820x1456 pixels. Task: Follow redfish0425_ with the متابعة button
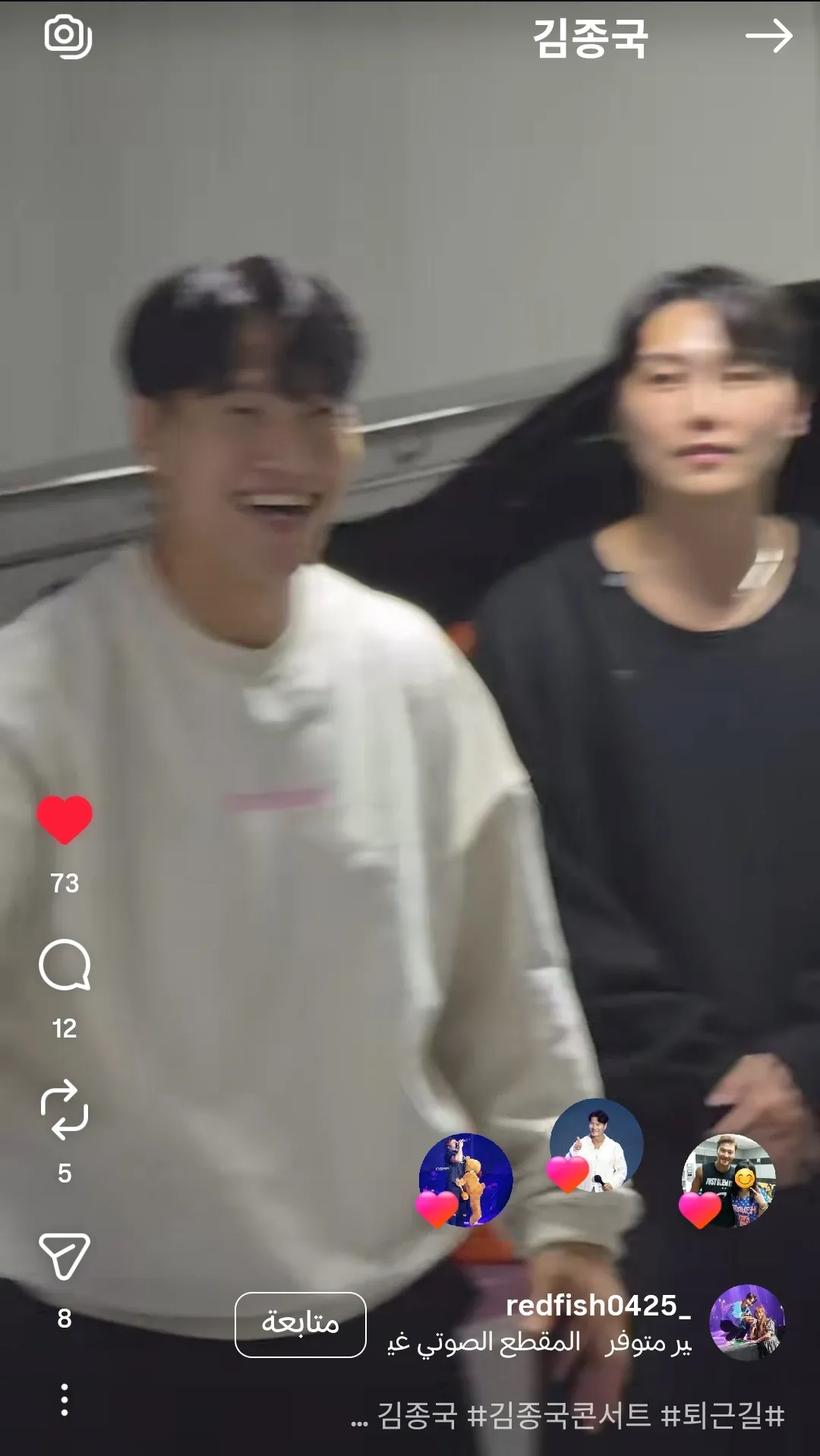(301, 1325)
